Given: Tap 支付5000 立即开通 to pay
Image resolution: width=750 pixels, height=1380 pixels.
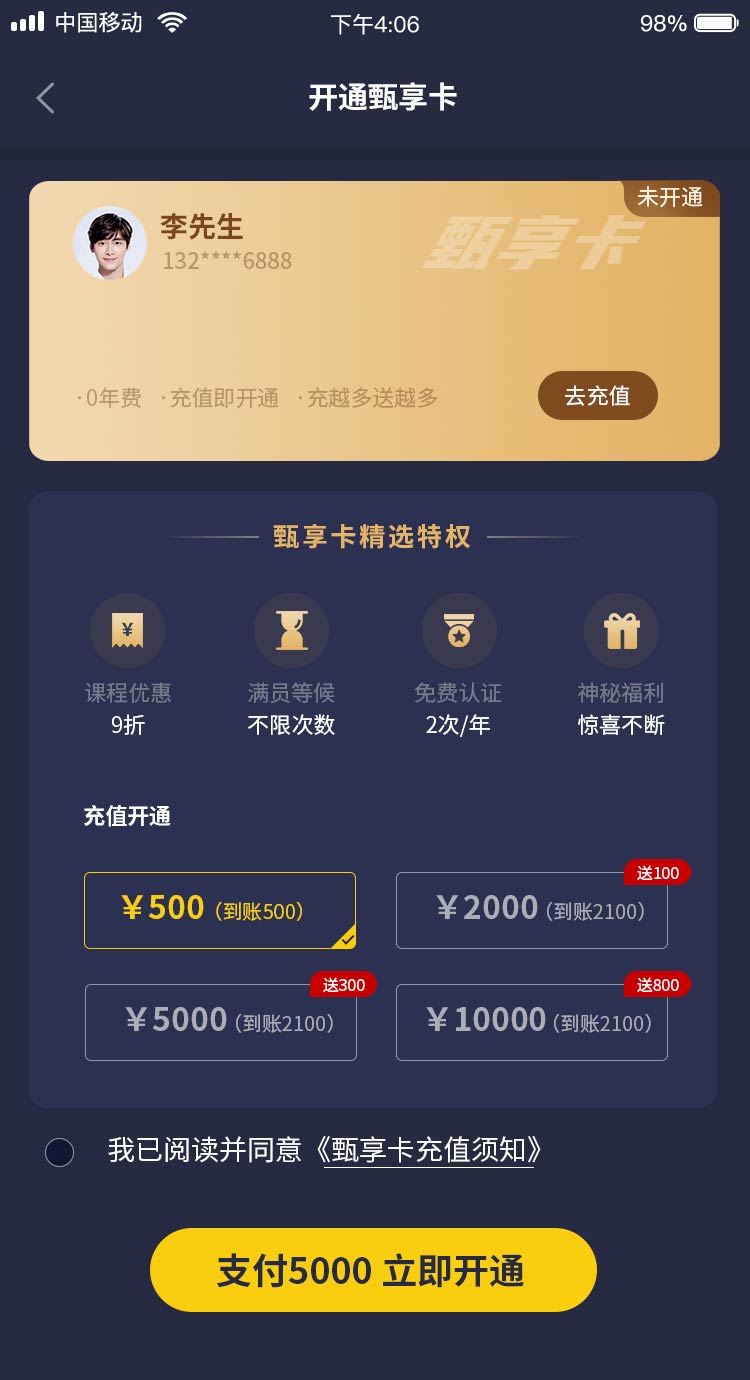Looking at the screenshot, I should pos(373,1270).
